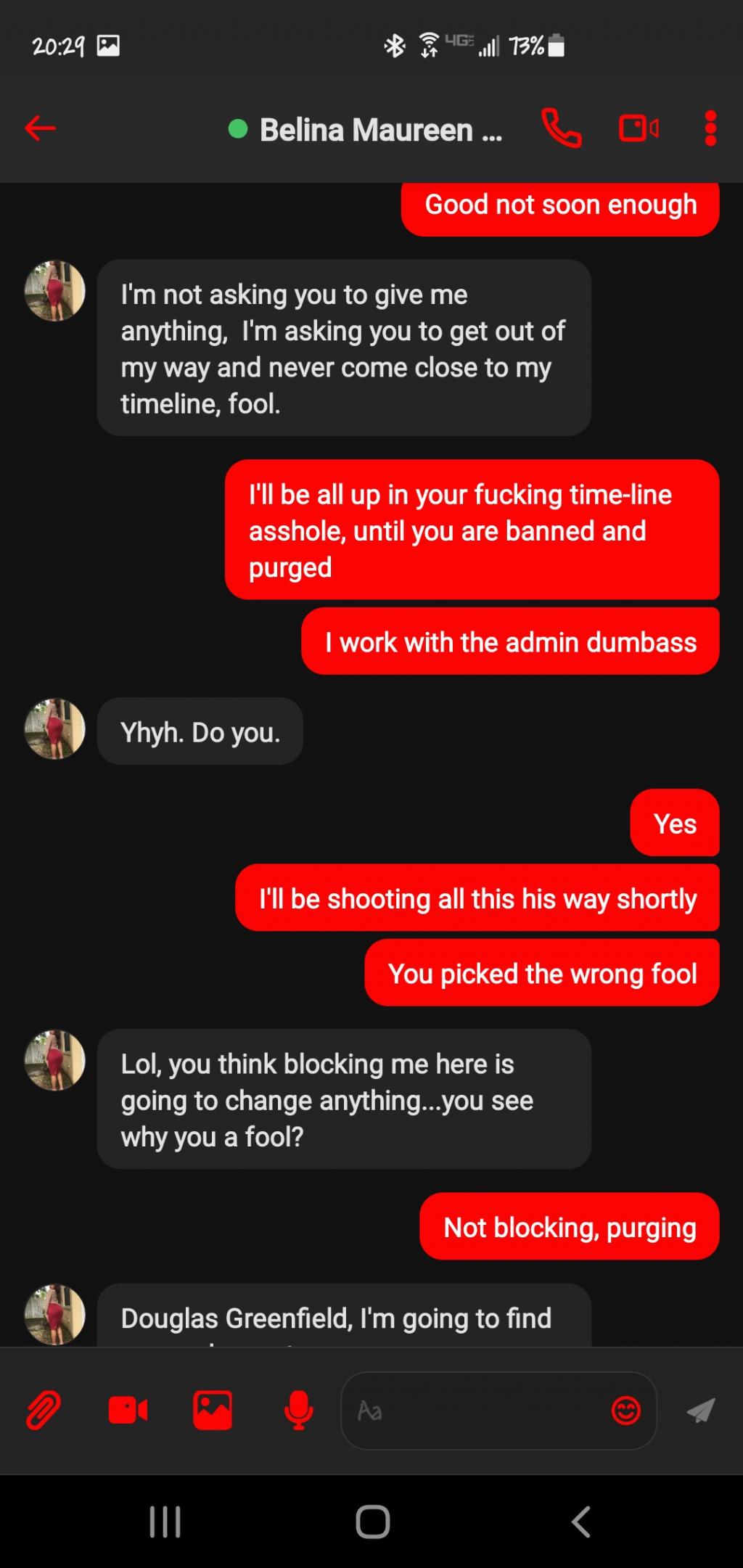The height and width of the screenshot is (1568, 743).
Task: Open the avatar beside "Yhyh. Do you."
Action: (x=55, y=728)
